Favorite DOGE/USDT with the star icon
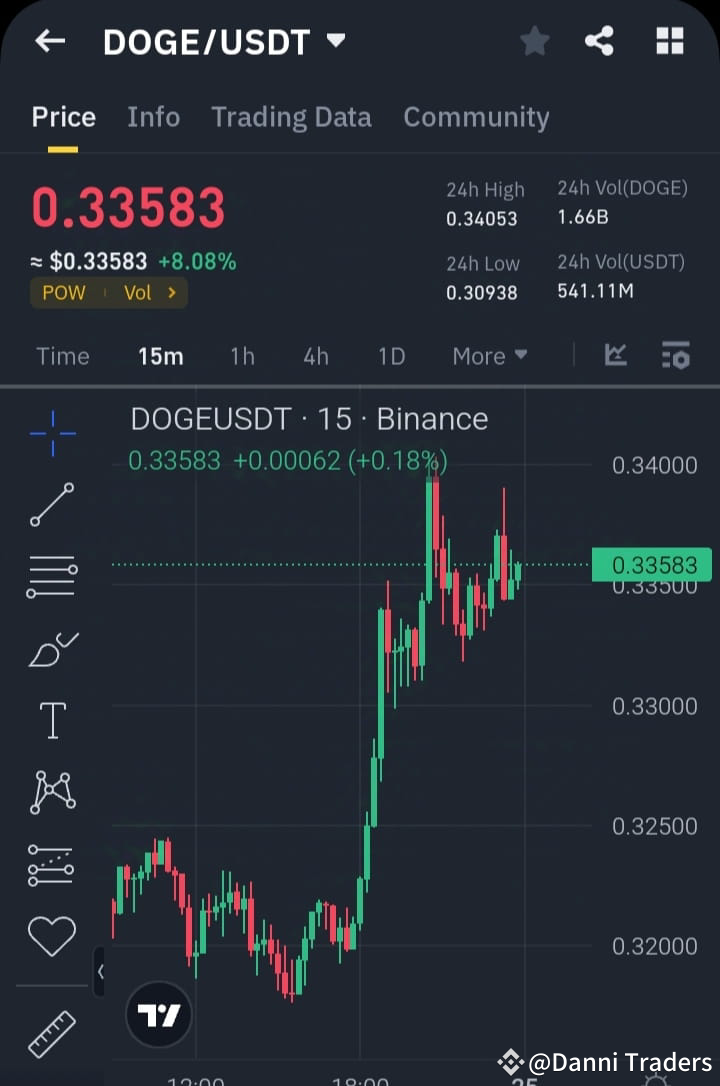The width and height of the screenshot is (720, 1086). click(x=534, y=41)
